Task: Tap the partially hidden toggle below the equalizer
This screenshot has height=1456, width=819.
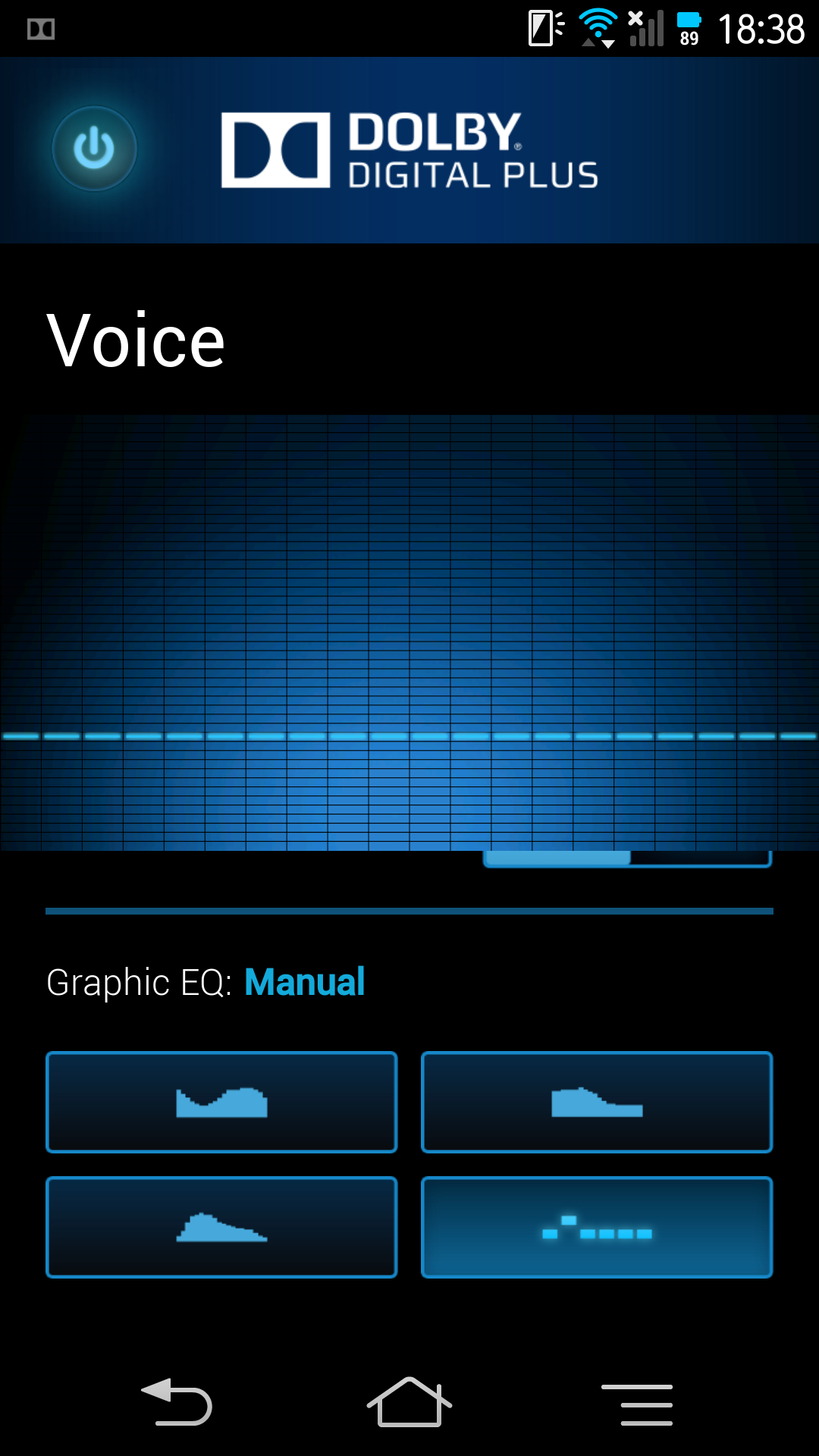Action: pos(626,858)
